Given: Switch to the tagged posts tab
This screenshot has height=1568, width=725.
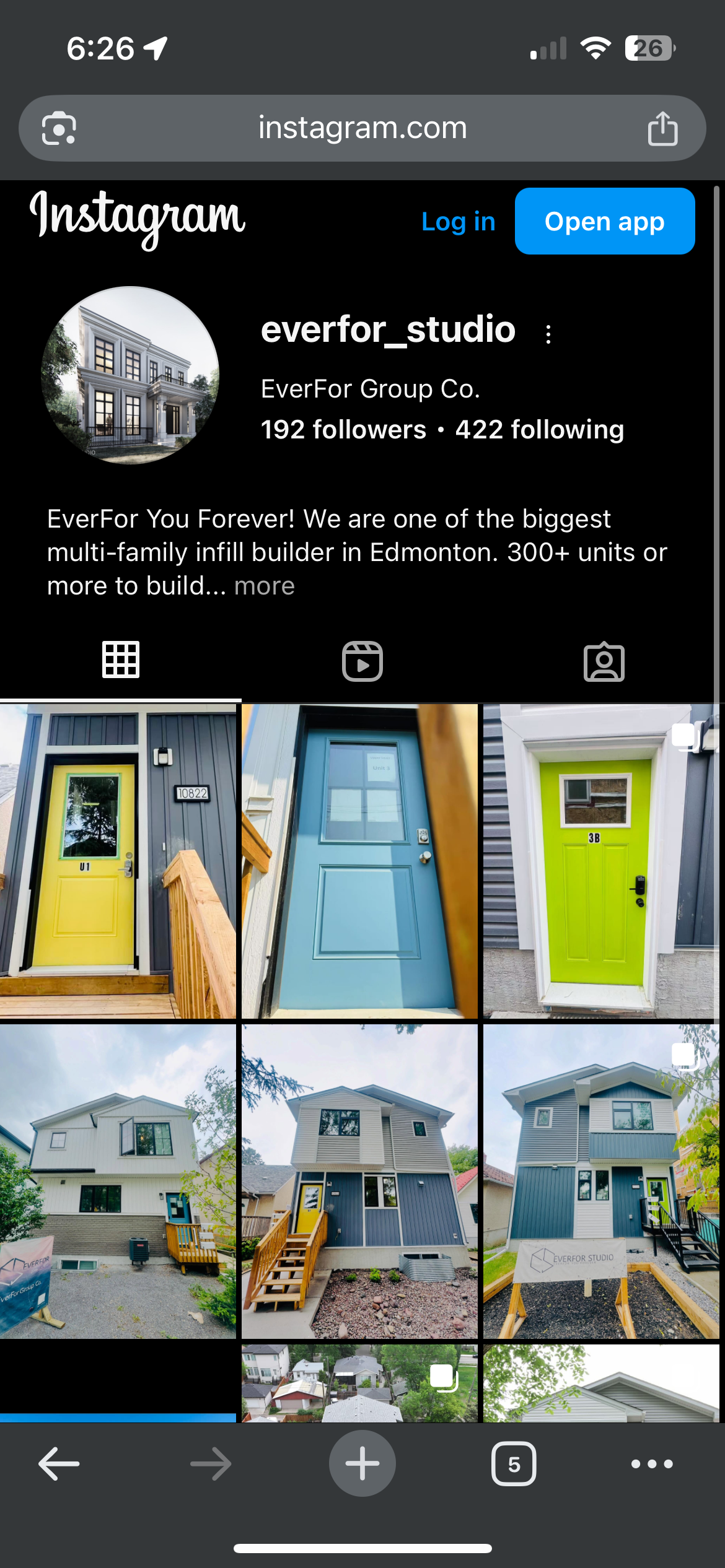Looking at the screenshot, I should click(604, 661).
